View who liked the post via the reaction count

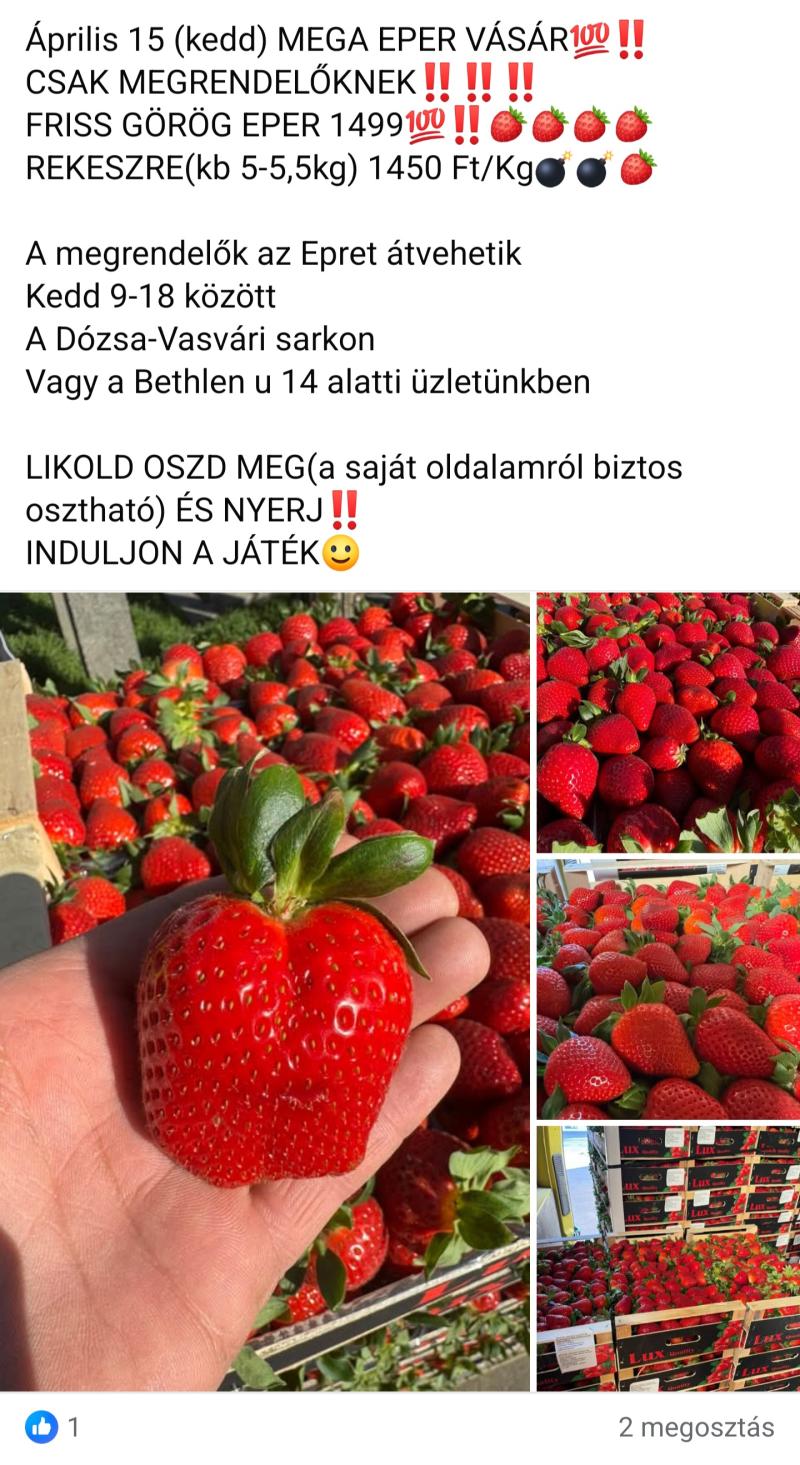[52, 1427]
